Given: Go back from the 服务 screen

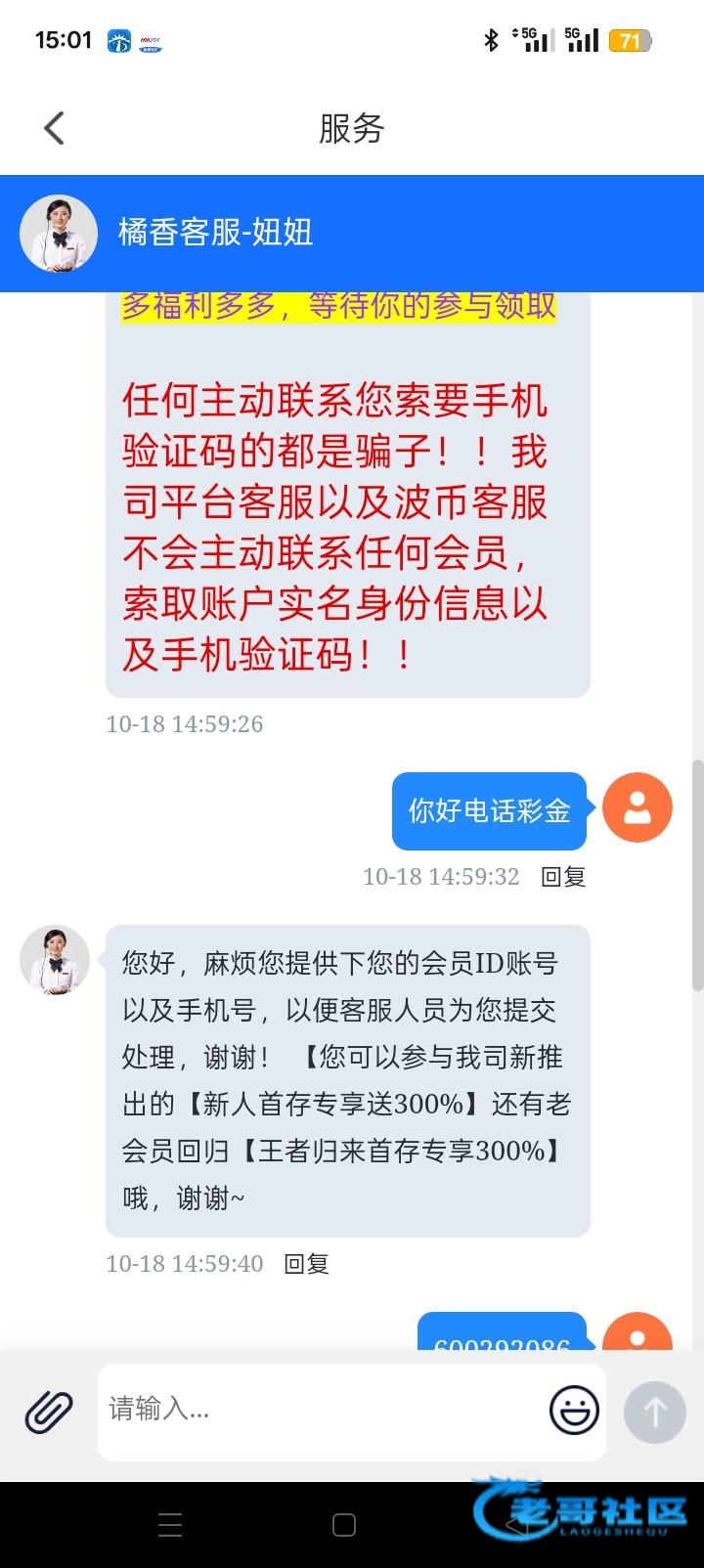Looking at the screenshot, I should (x=55, y=128).
